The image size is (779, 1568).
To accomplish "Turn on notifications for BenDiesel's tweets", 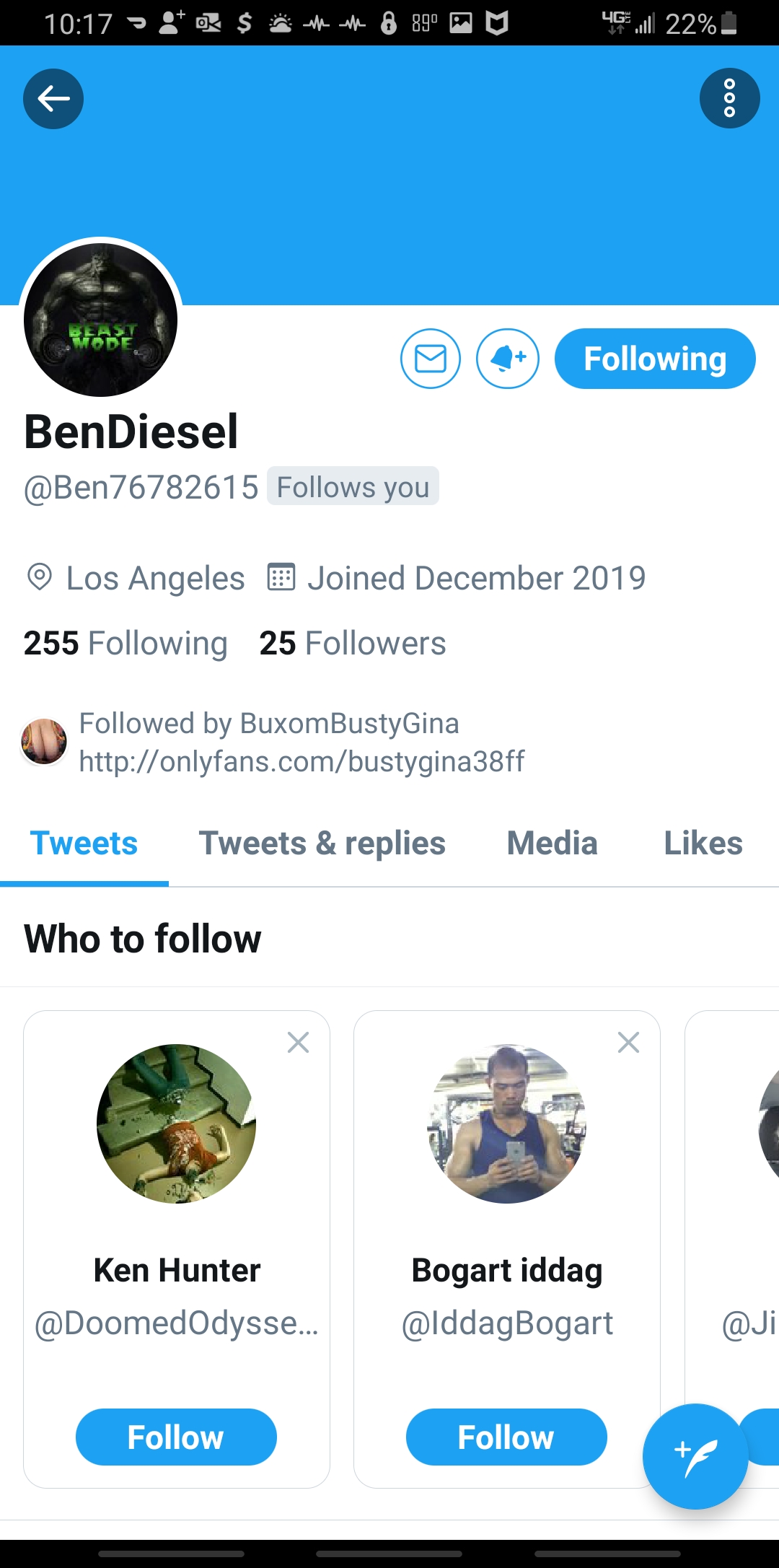I will [x=508, y=359].
